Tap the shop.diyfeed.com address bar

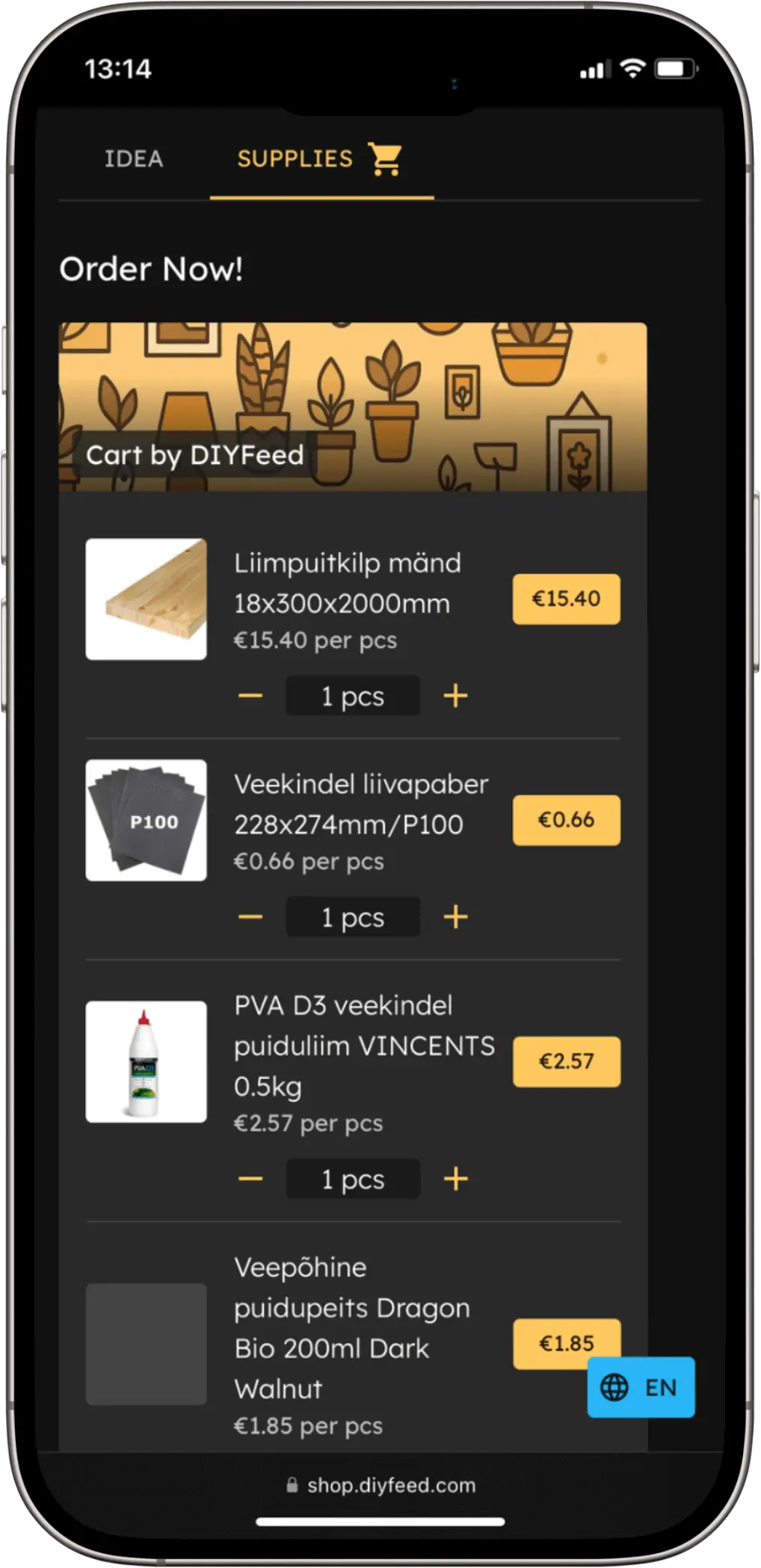pyautogui.click(x=381, y=1485)
